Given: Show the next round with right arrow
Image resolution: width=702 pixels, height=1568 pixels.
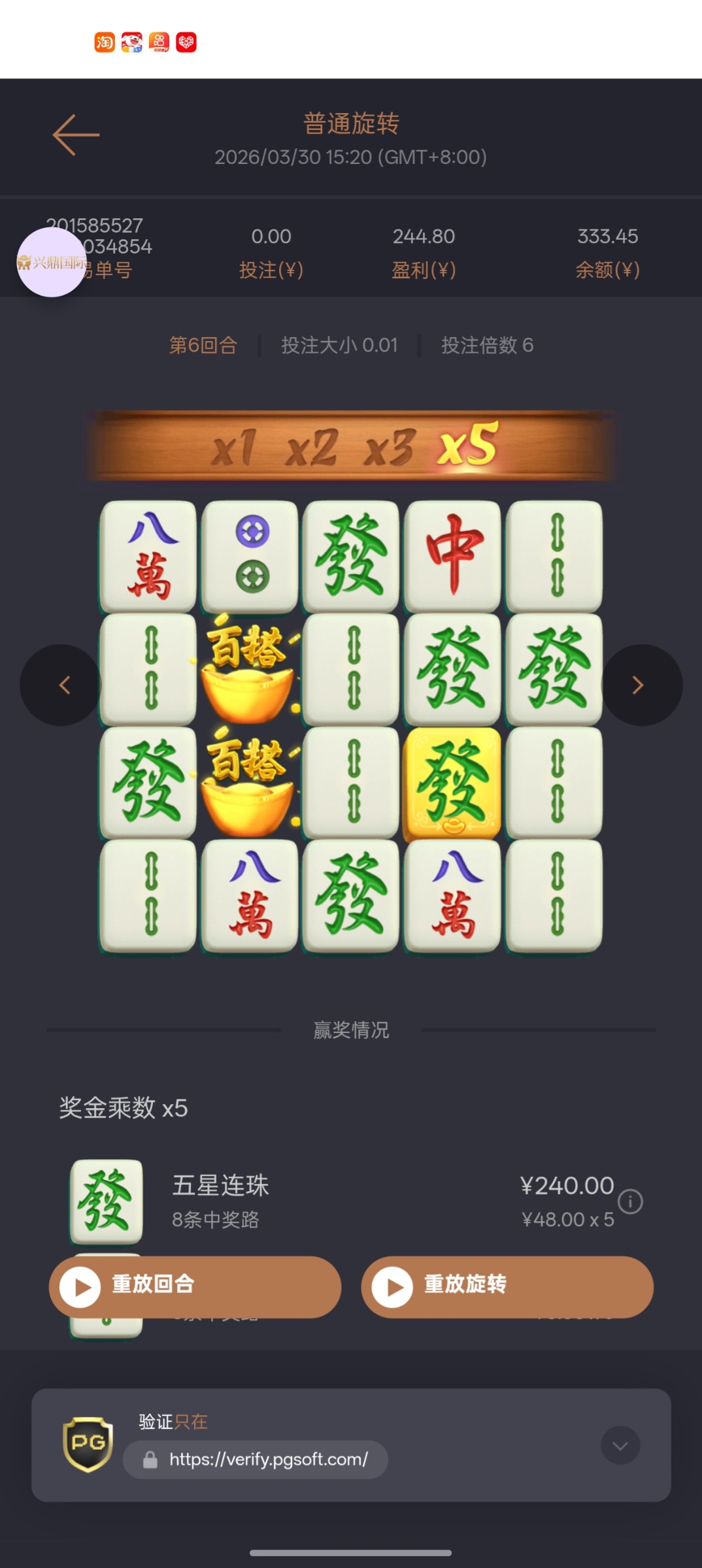Looking at the screenshot, I should point(640,685).
